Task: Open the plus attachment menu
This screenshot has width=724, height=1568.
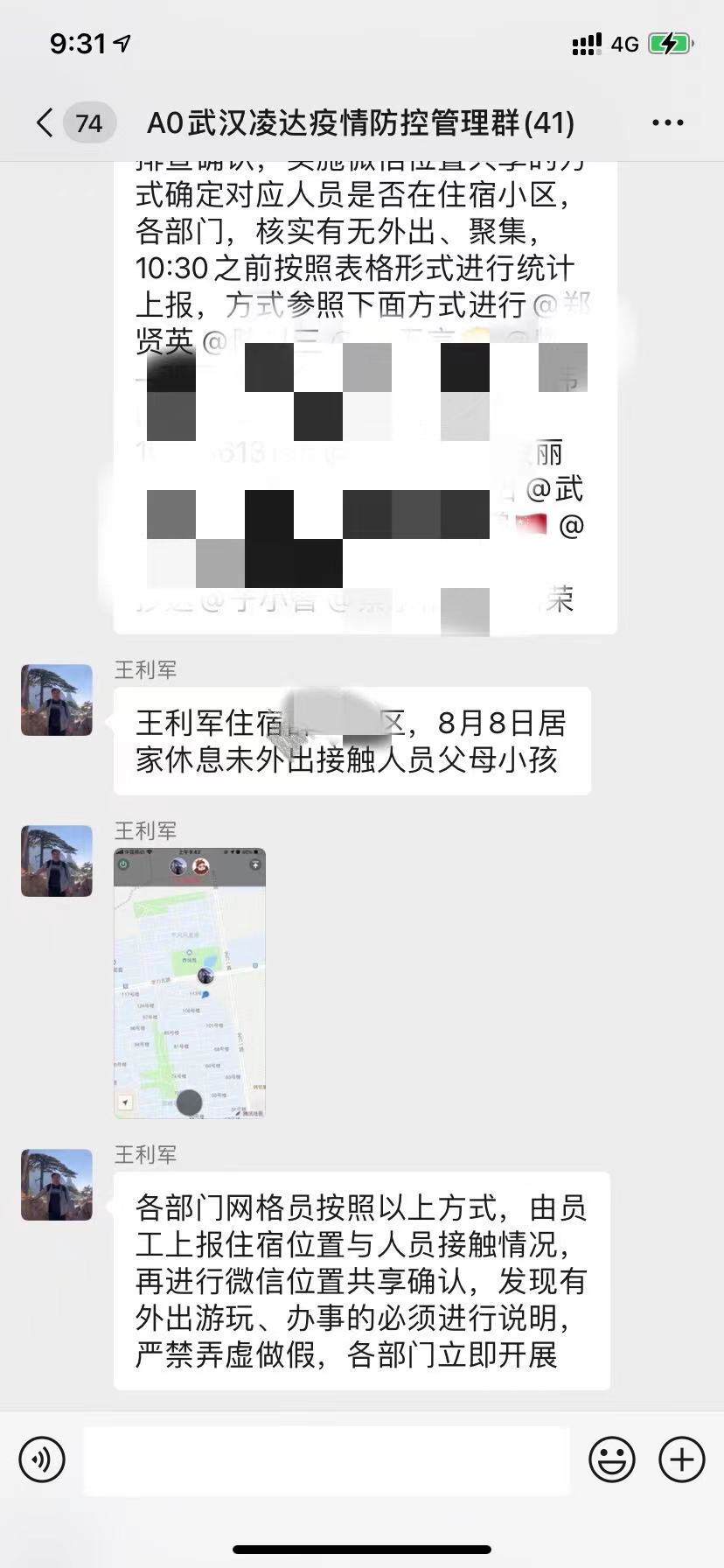Action: tap(681, 1459)
